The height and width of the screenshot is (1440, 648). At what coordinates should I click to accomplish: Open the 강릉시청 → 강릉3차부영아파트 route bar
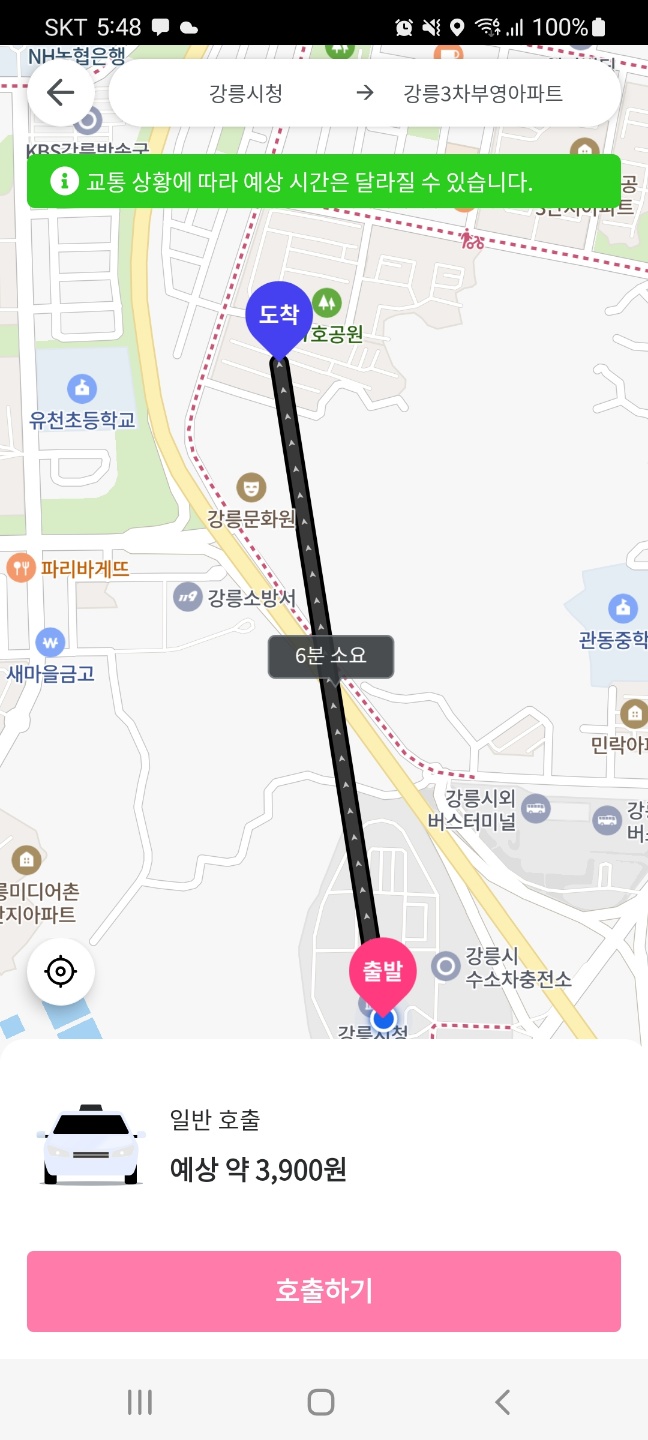365,94
